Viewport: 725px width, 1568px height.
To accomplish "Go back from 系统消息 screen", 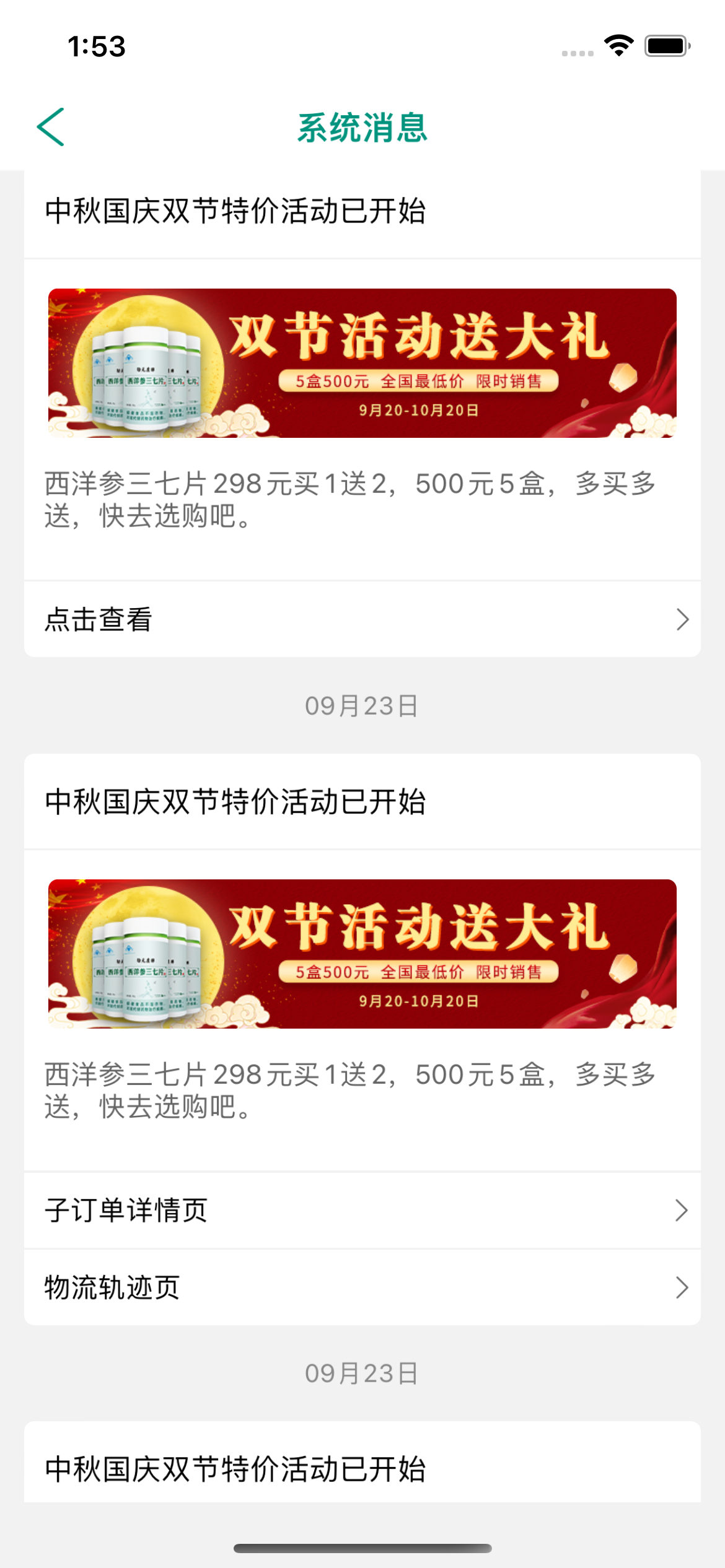I will [51, 127].
